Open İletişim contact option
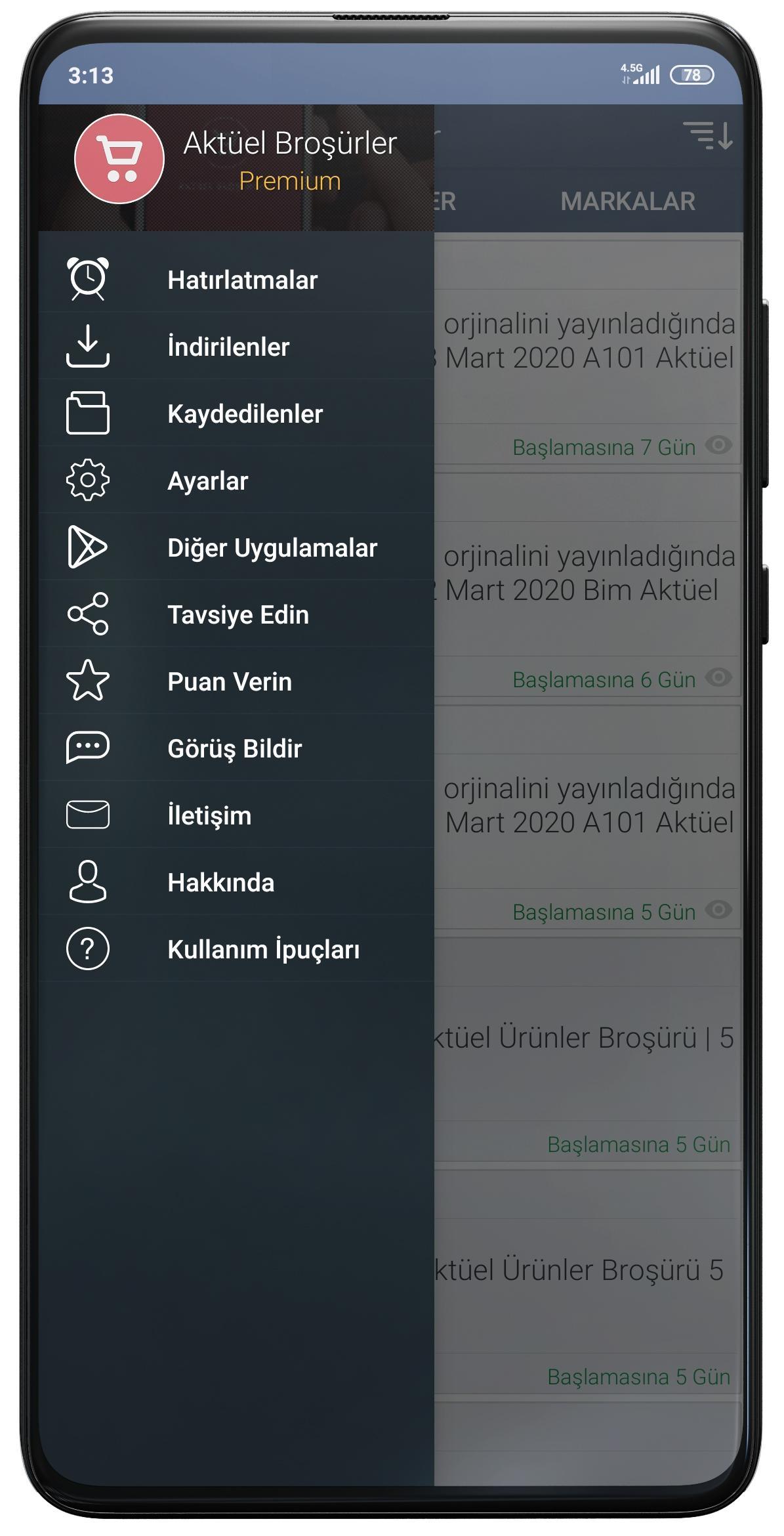The height and width of the screenshot is (1536, 784). click(209, 816)
